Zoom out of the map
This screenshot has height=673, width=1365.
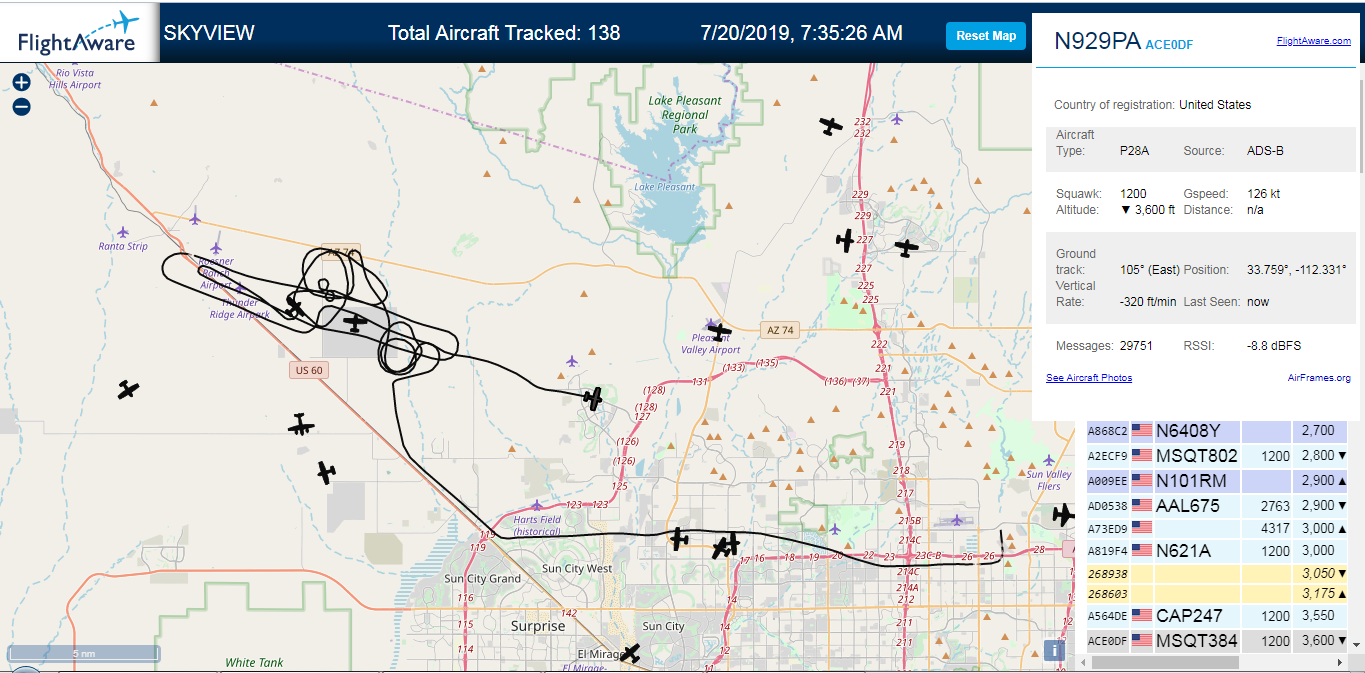point(21,107)
